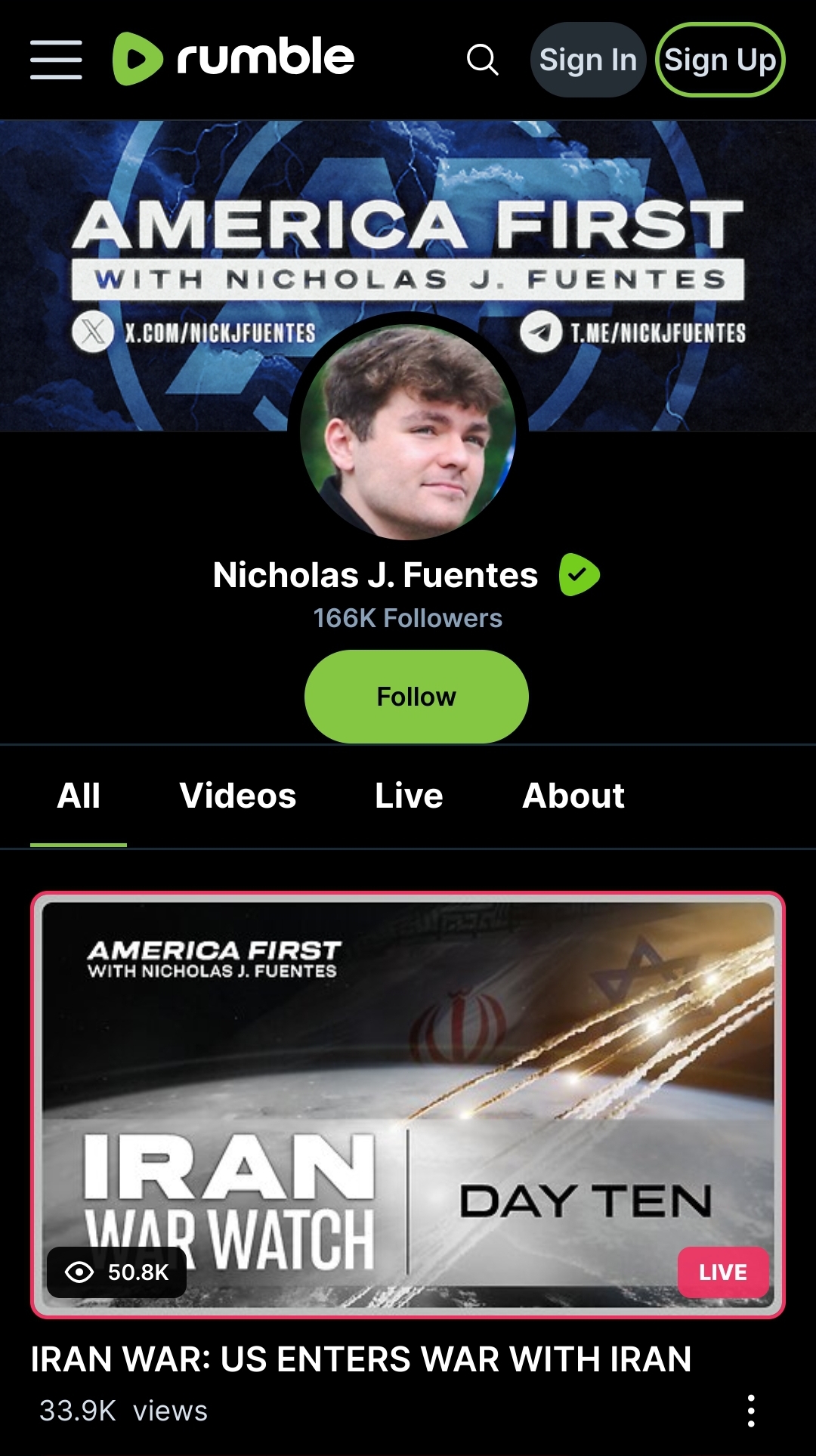Follow the Nicholas J. Fuentes channel
Screen dimensions: 816x1456
tap(416, 697)
